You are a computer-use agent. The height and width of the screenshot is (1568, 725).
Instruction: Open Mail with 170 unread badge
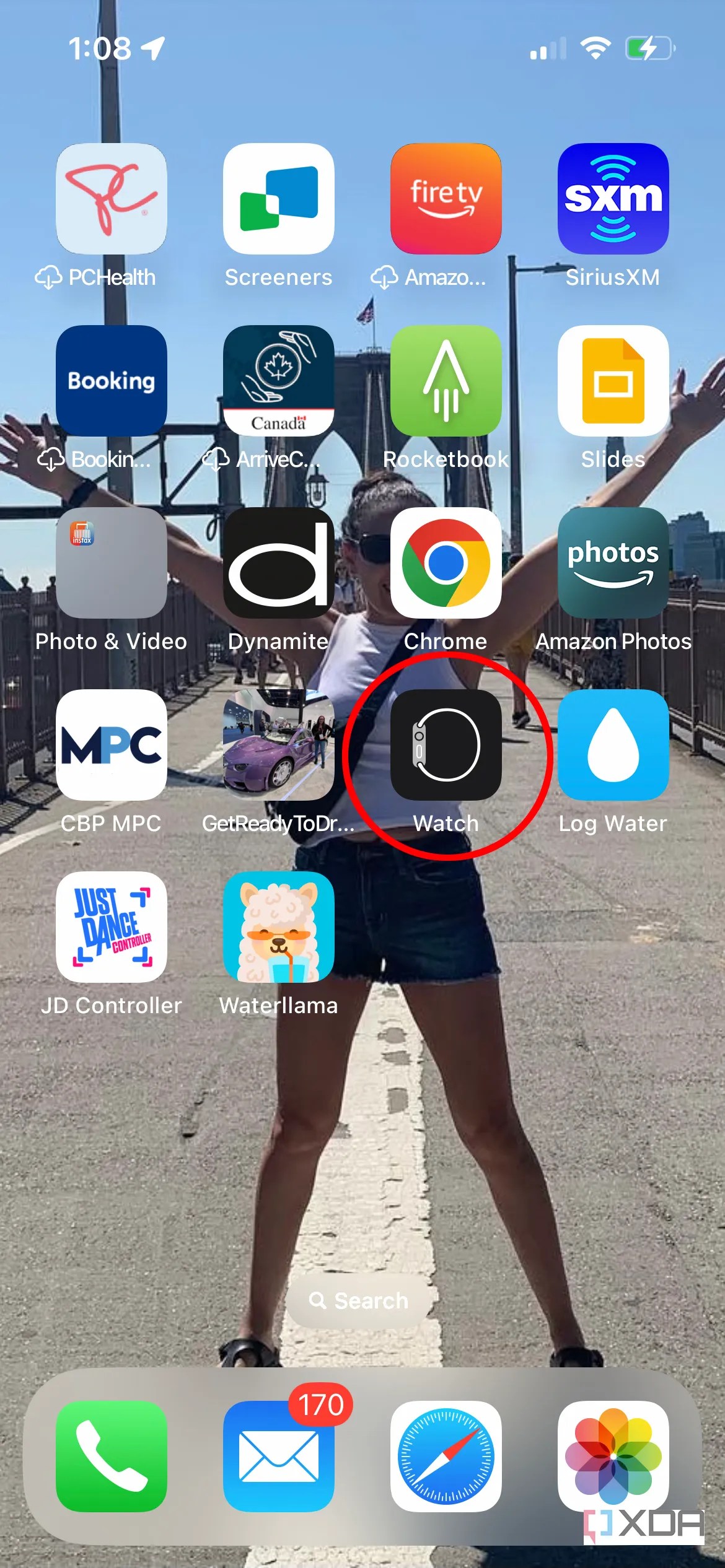[x=278, y=1456]
